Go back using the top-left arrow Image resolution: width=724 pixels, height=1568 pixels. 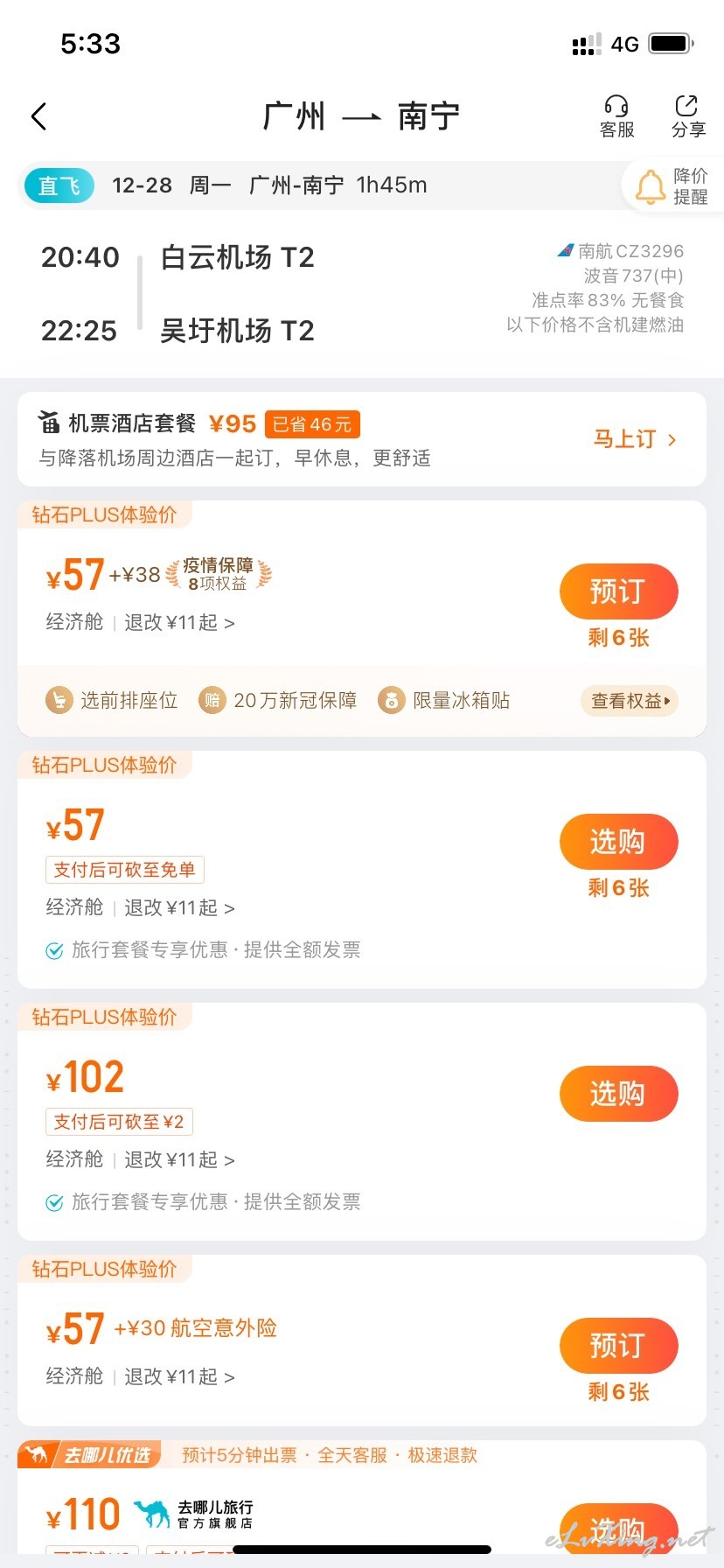[x=38, y=116]
